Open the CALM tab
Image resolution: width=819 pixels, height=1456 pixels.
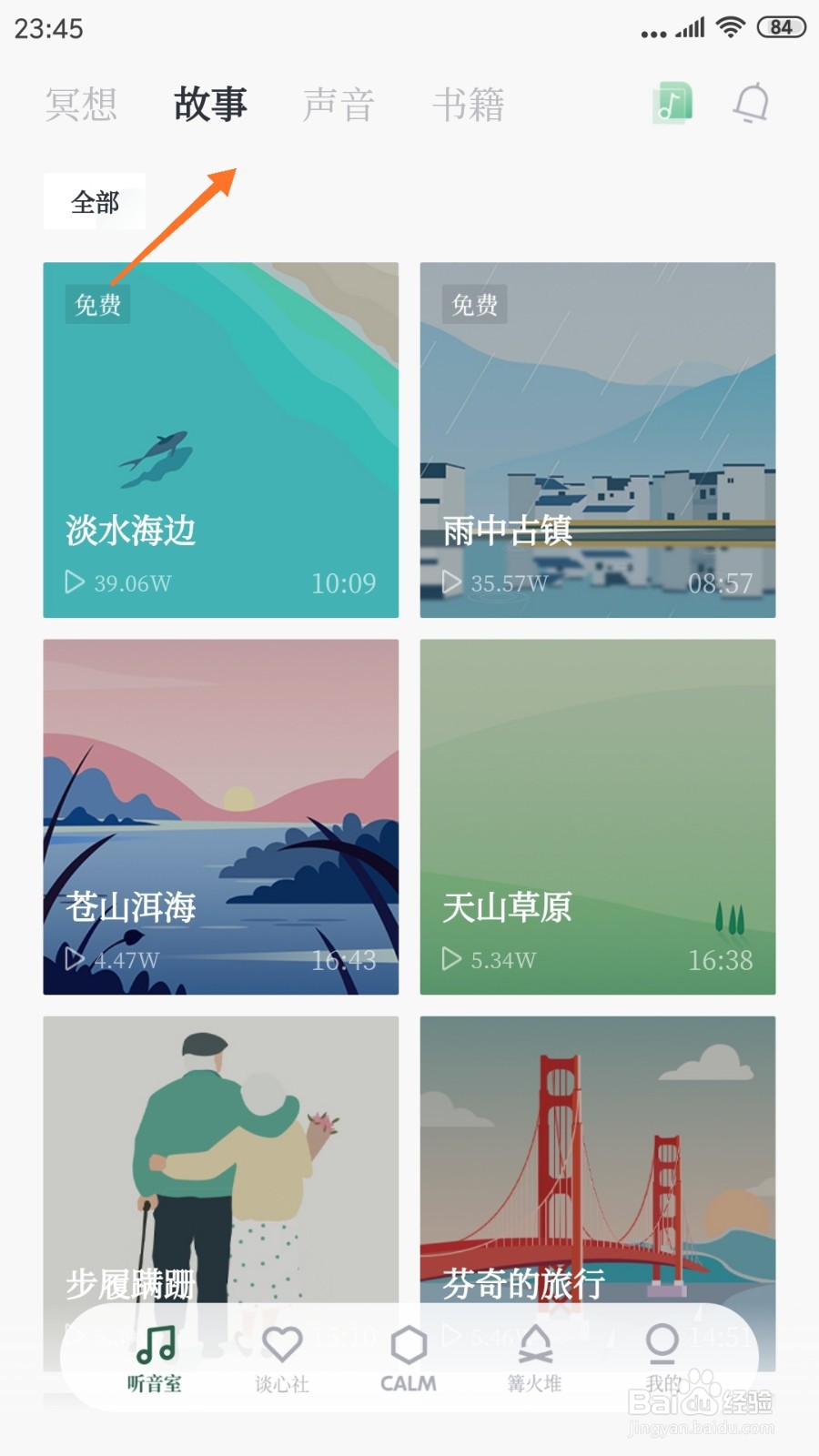(x=409, y=1358)
